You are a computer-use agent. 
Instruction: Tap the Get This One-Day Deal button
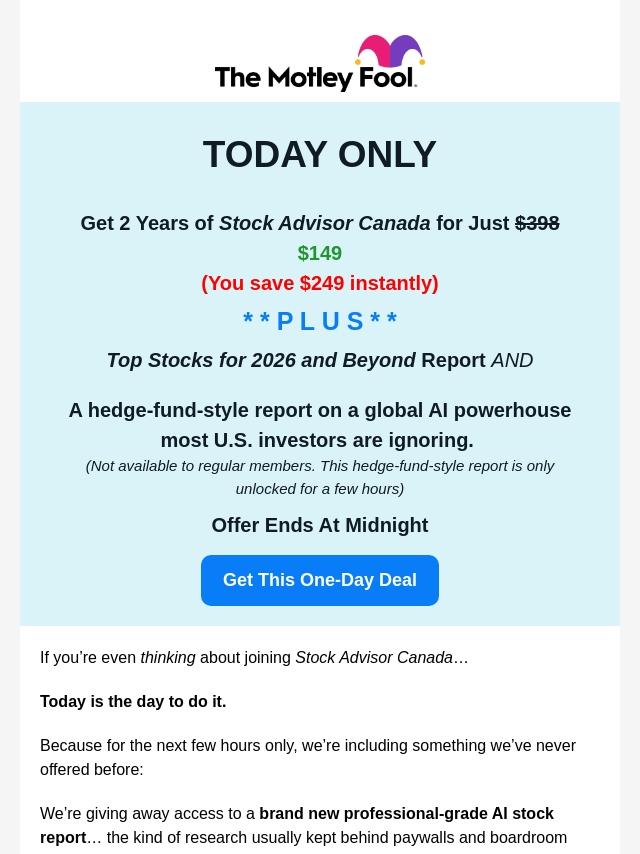[320, 580]
